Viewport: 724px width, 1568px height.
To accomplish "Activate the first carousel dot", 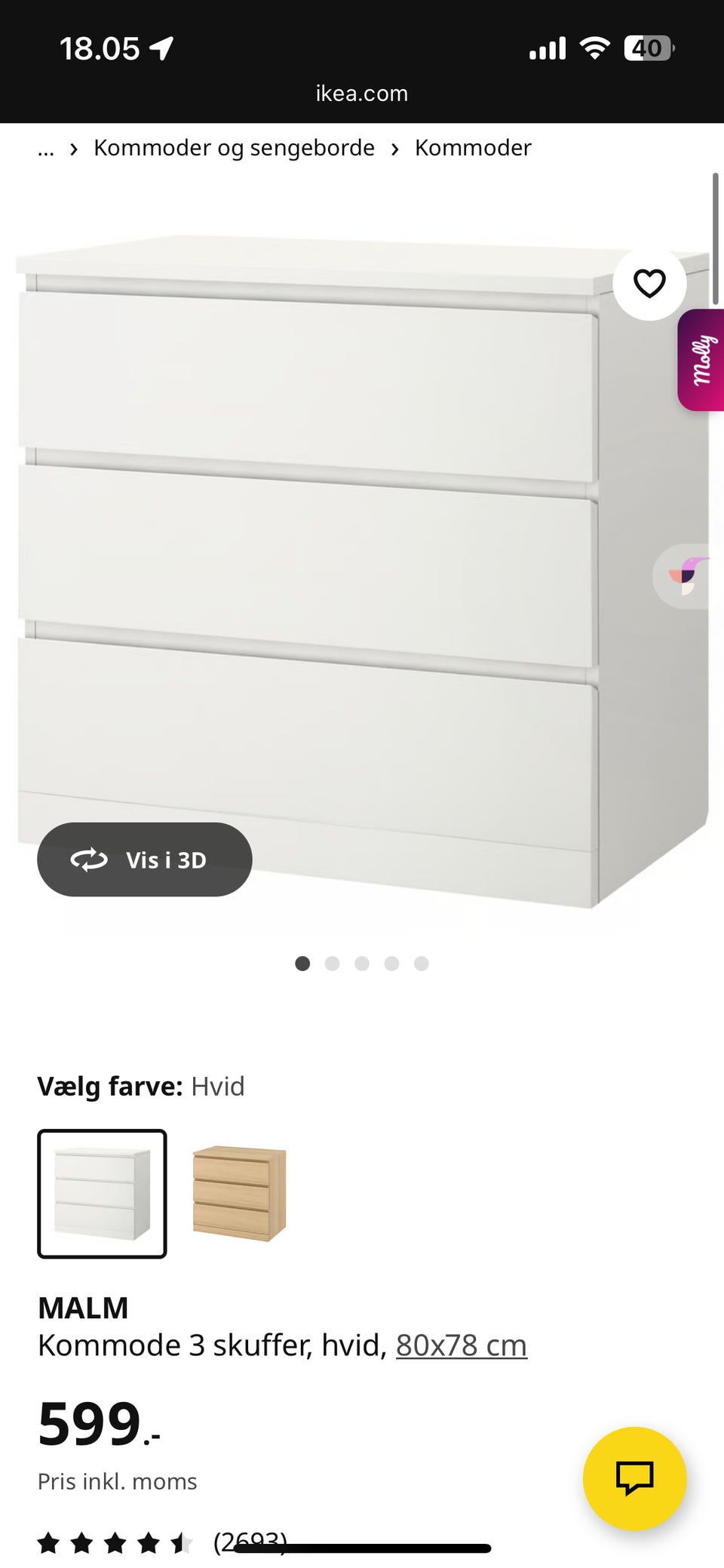I will coord(303,964).
